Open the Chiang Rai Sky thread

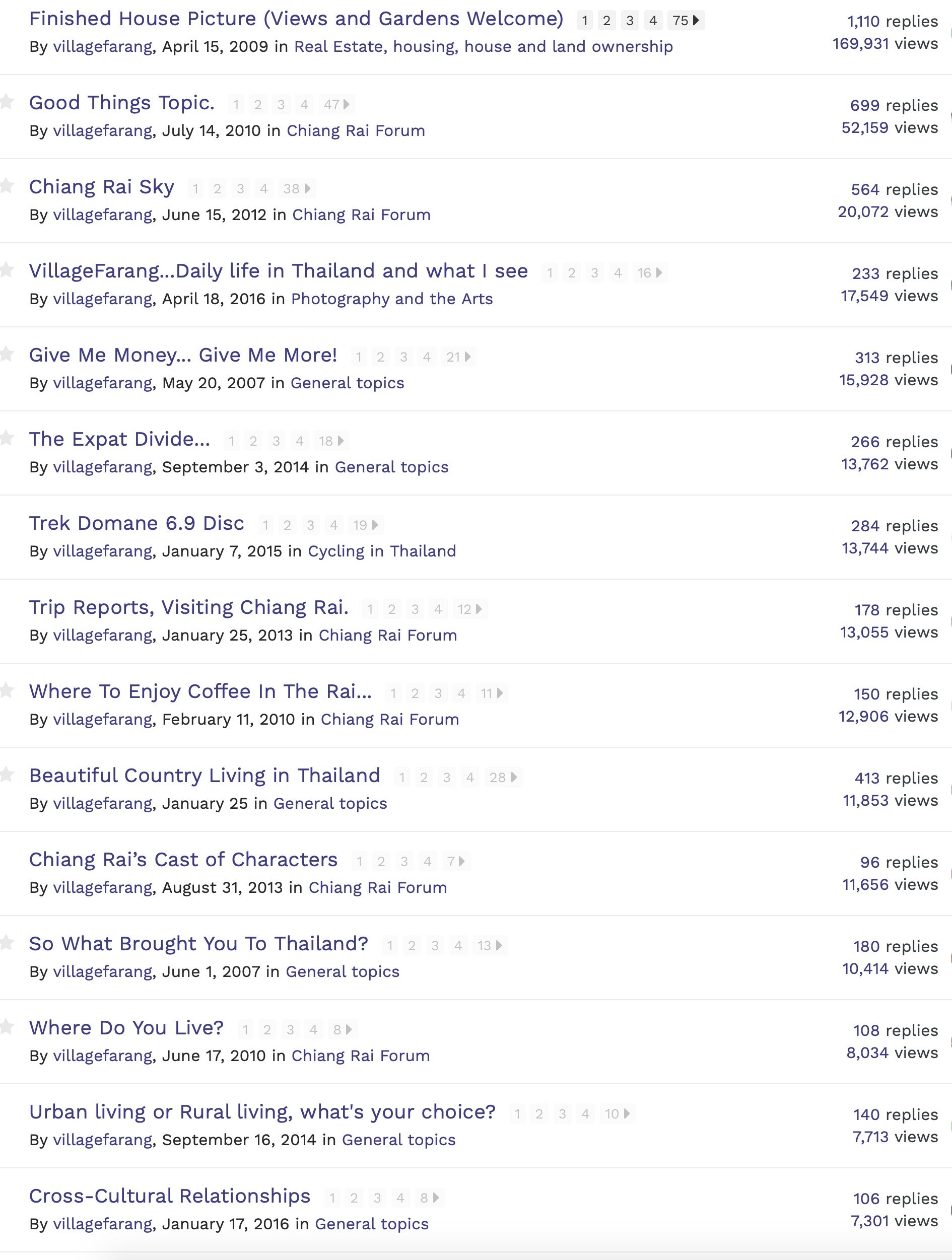click(101, 187)
